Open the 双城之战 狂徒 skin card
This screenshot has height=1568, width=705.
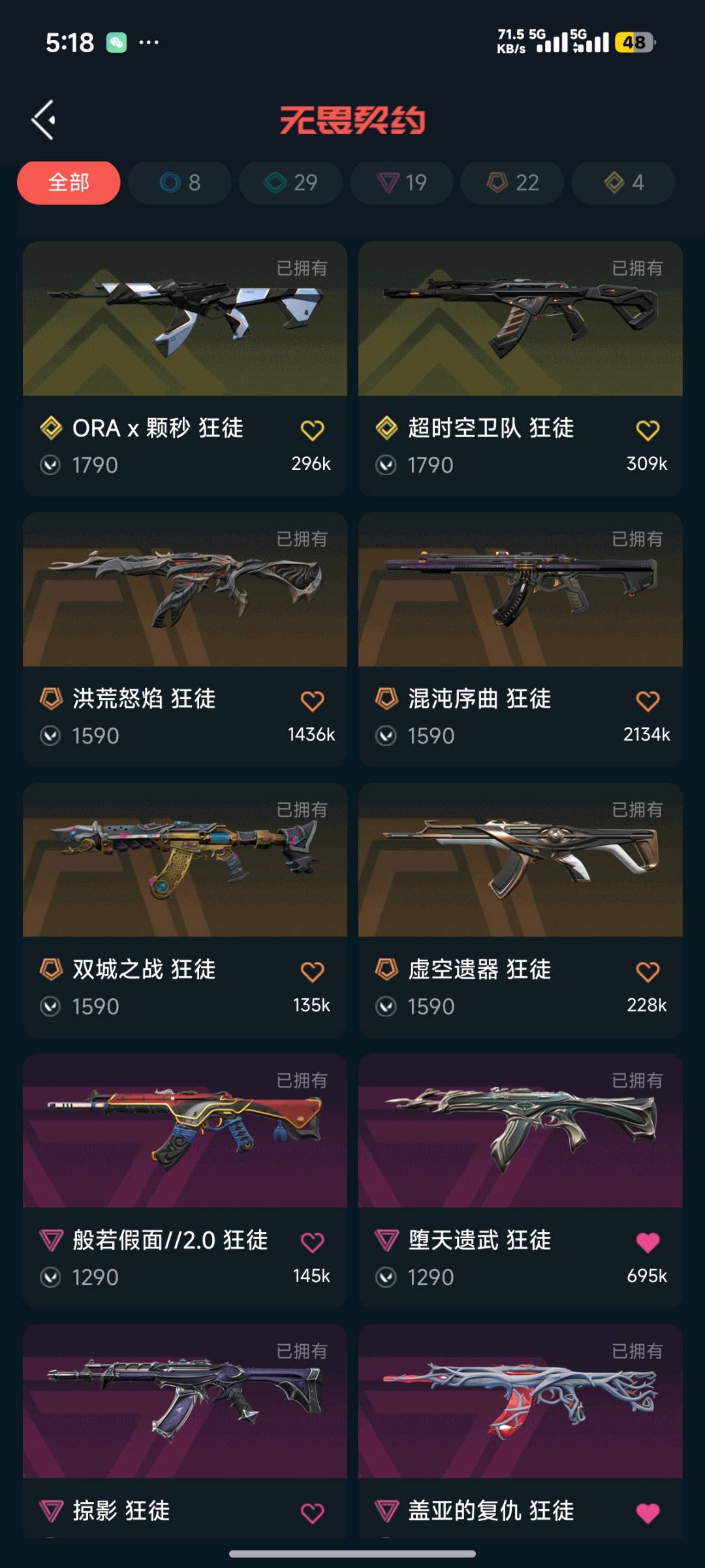(x=185, y=861)
